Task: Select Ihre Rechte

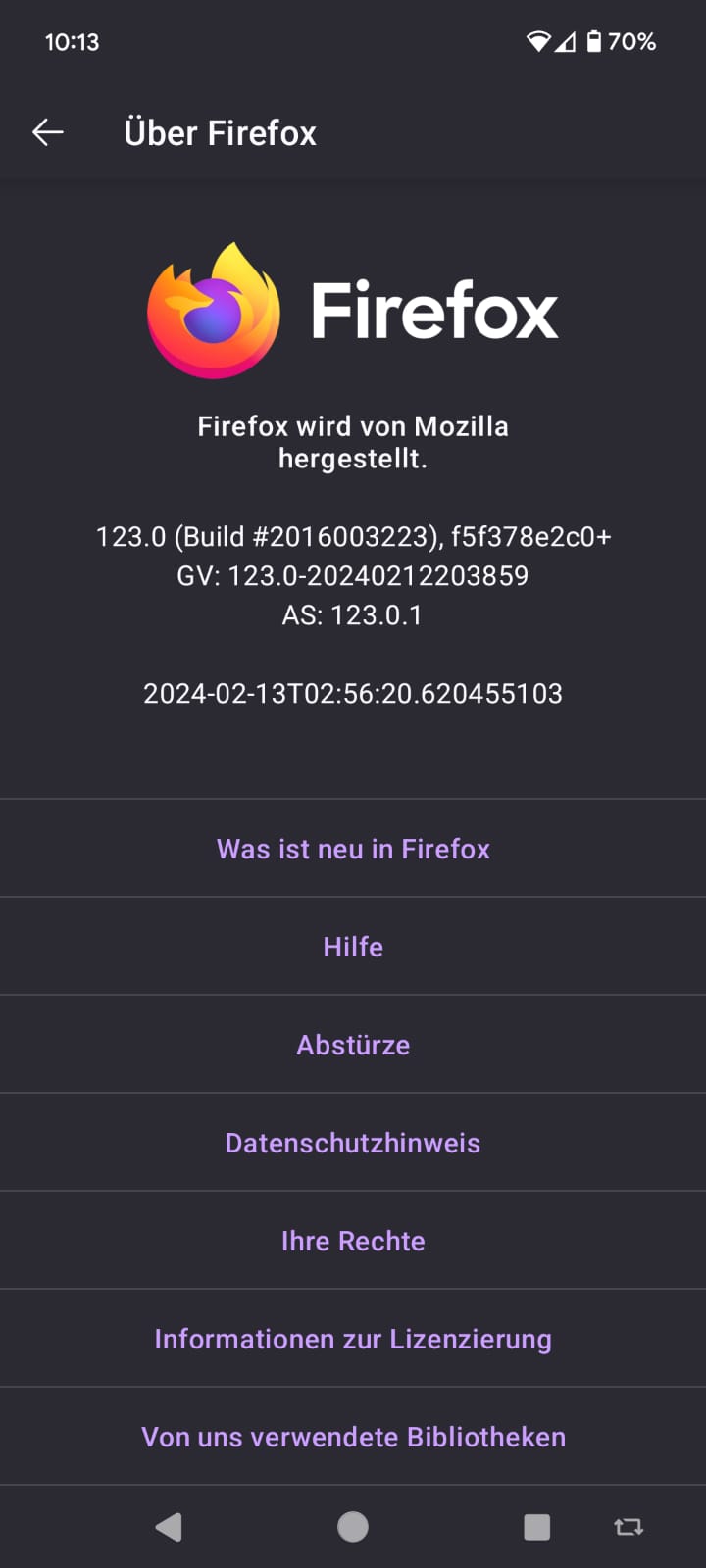Action: (x=353, y=1241)
